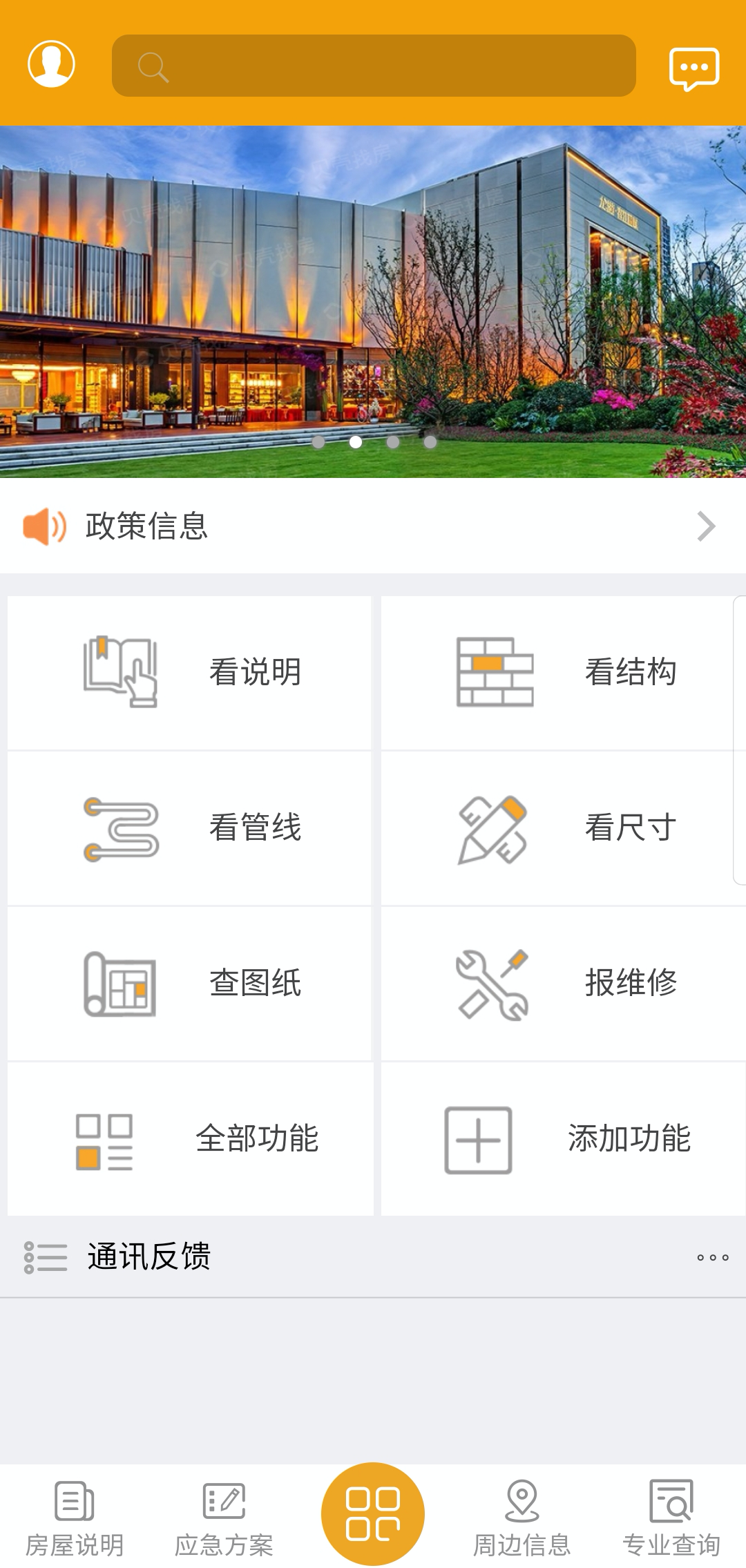
Task: View 全部功能 list
Action: pyautogui.click(x=189, y=1138)
